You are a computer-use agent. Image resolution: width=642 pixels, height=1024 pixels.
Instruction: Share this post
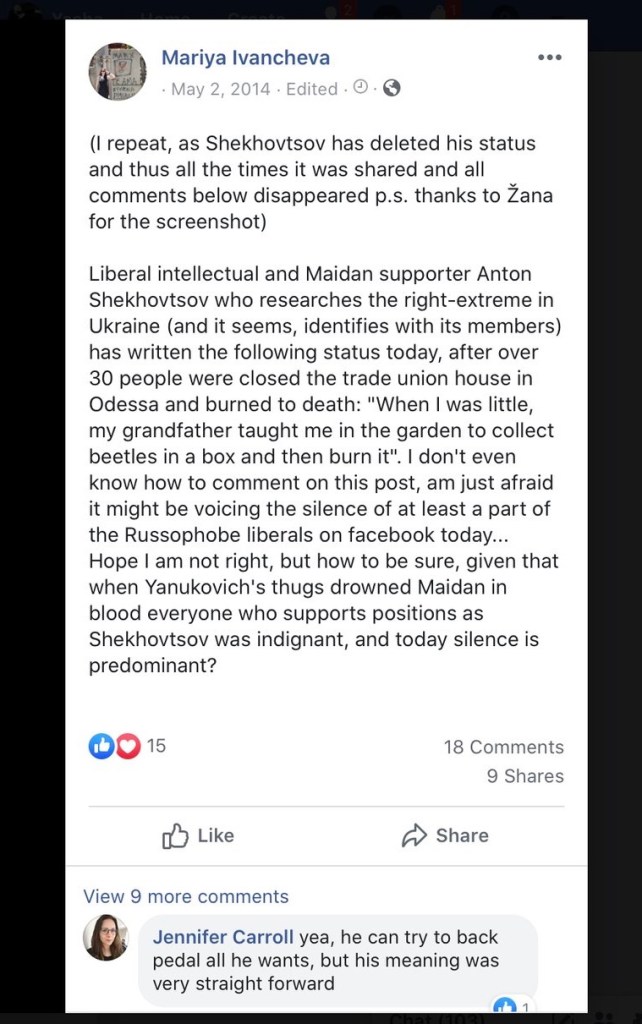click(x=445, y=836)
